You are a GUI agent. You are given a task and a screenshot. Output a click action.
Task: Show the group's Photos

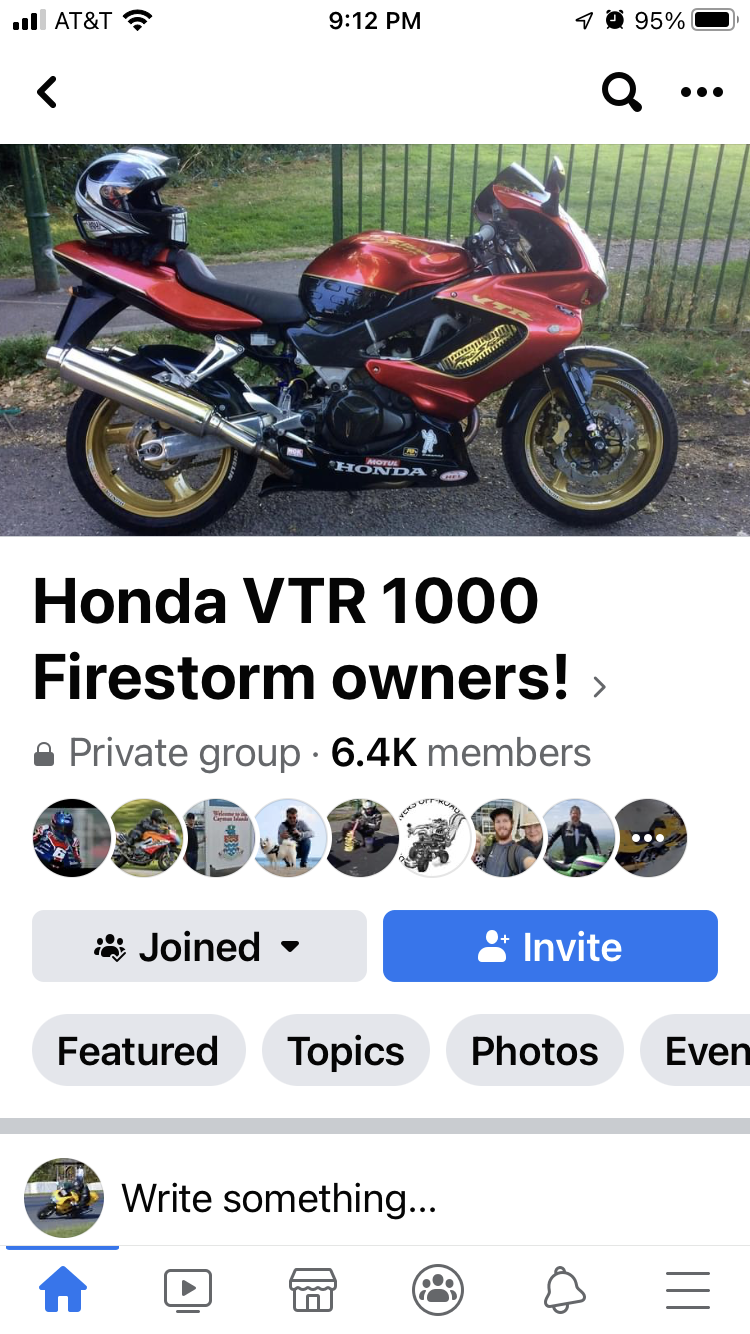(x=534, y=1050)
